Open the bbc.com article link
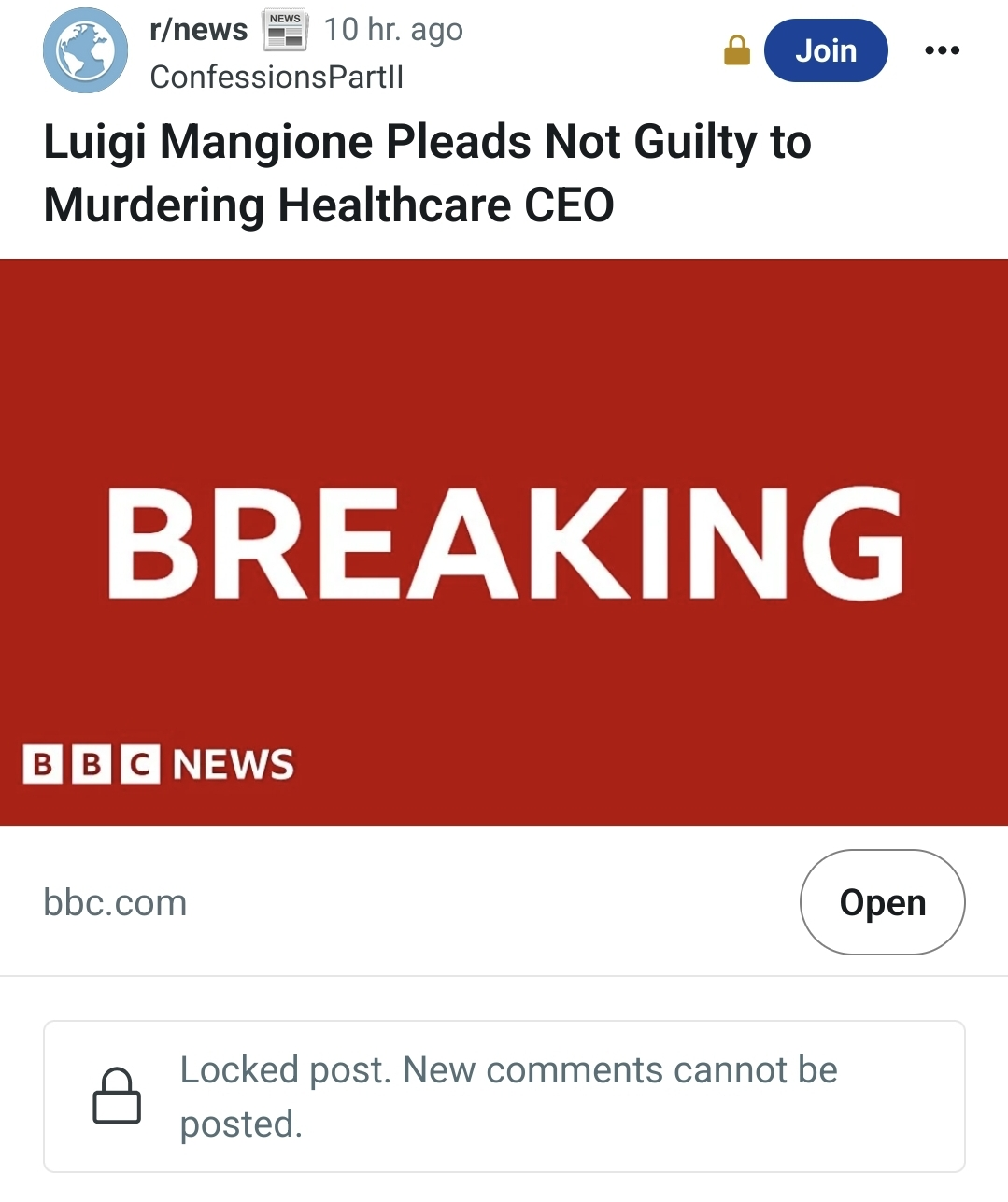The image size is (1008, 1202). (x=881, y=902)
